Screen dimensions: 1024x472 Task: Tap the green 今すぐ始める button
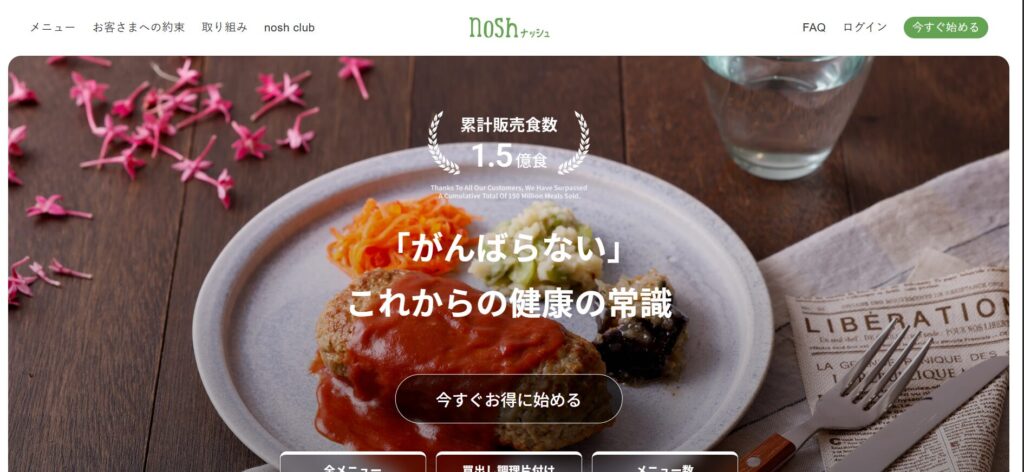(x=945, y=27)
